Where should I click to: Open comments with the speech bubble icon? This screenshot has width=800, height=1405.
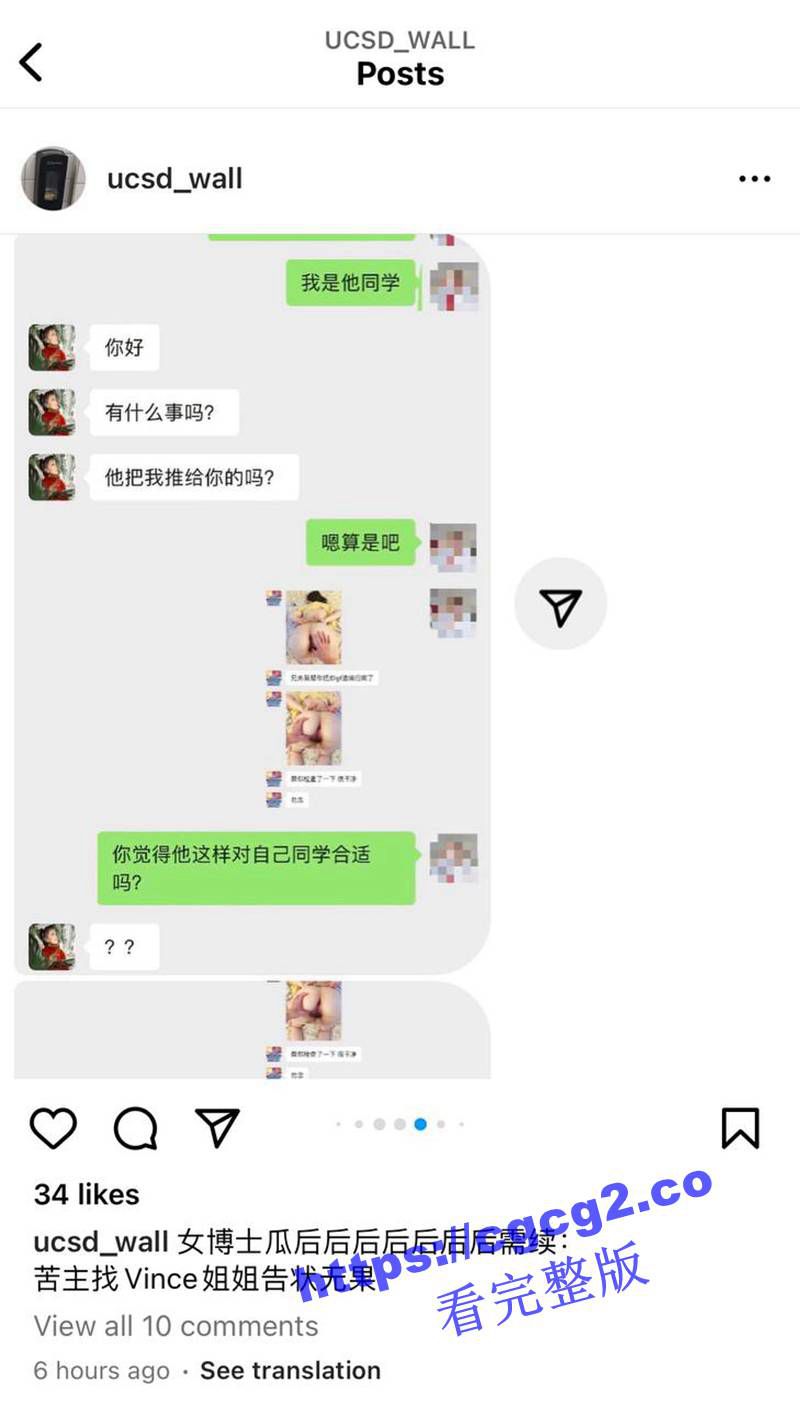tap(135, 1128)
